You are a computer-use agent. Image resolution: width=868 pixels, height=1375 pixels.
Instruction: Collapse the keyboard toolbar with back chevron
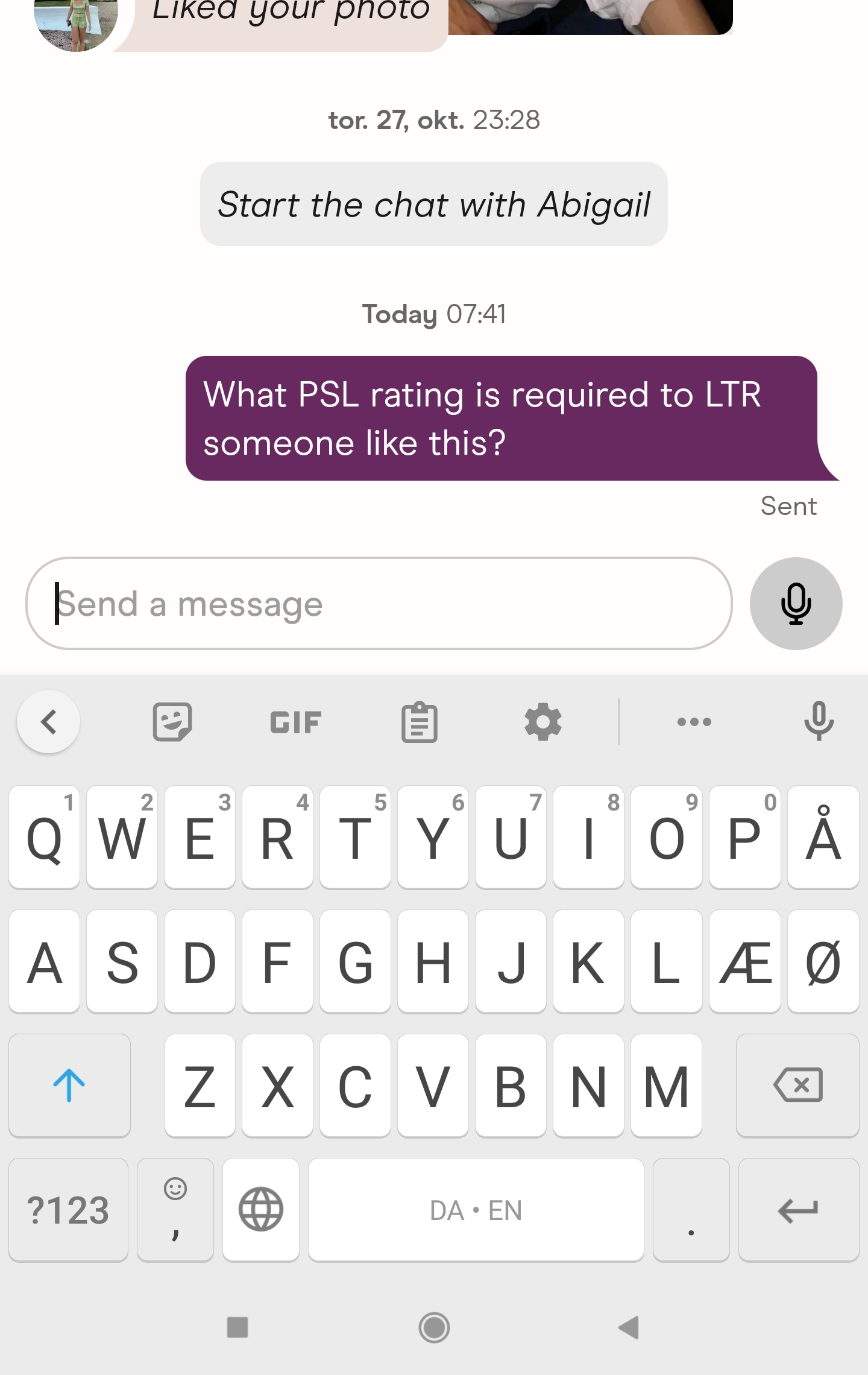49,722
